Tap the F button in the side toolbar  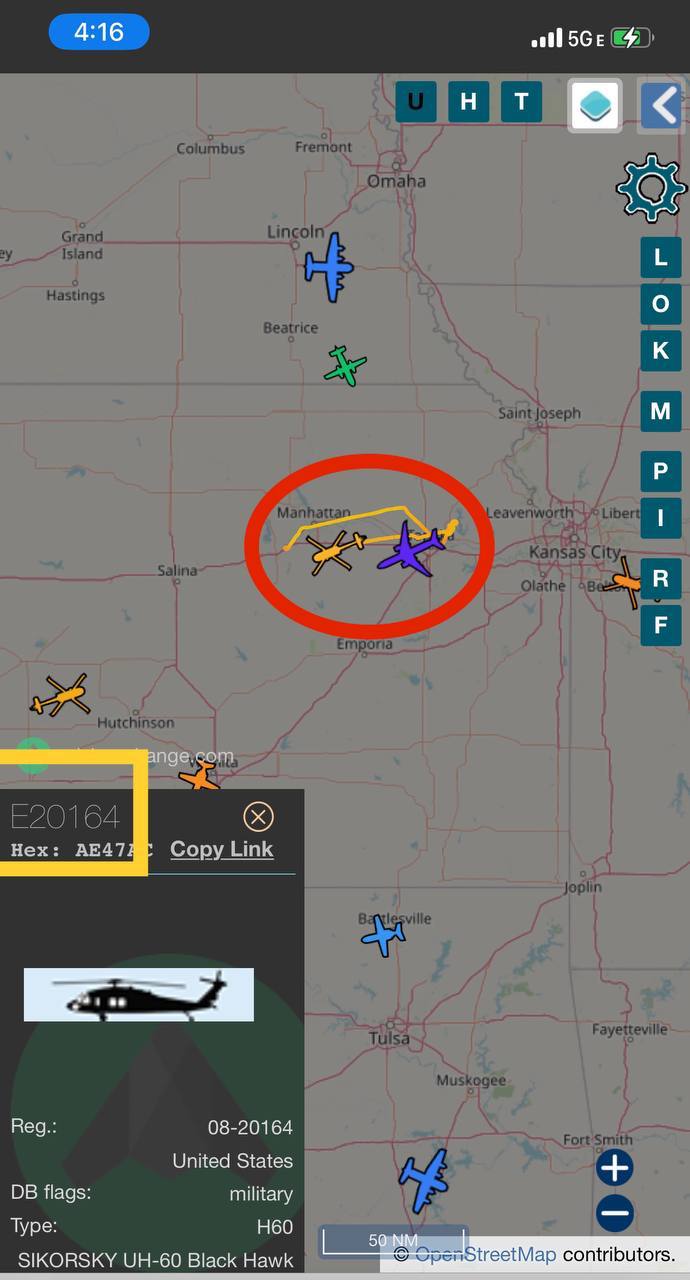tap(660, 626)
